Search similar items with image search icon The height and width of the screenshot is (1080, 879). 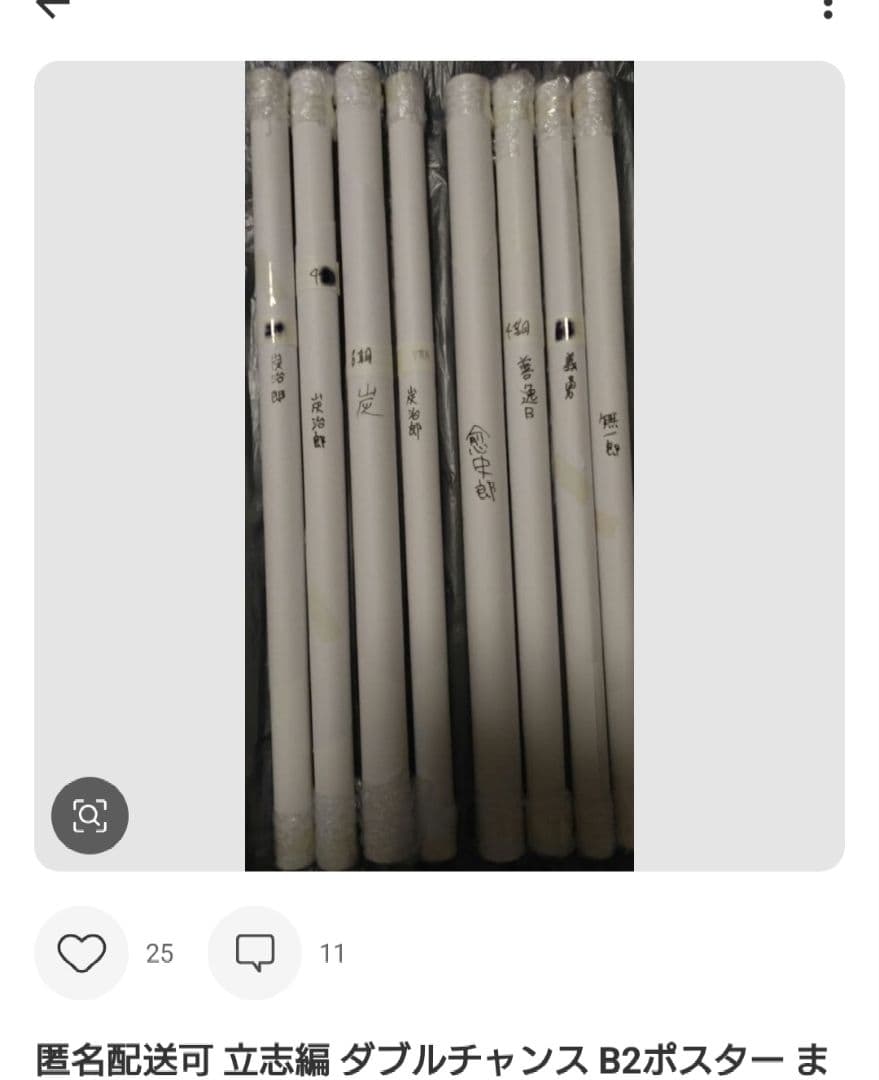pyautogui.click(x=90, y=815)
